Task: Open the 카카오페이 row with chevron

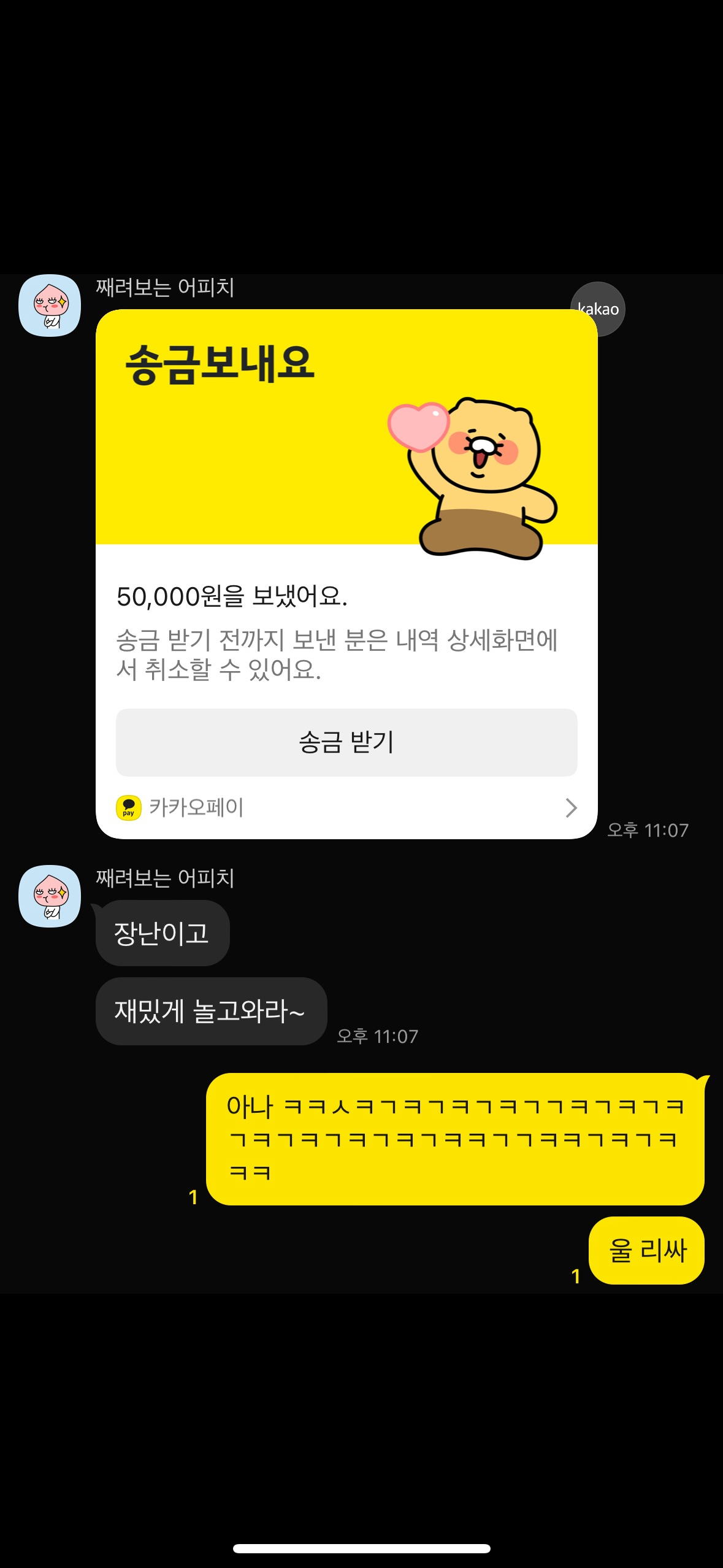Action: [x=346, y=807]
